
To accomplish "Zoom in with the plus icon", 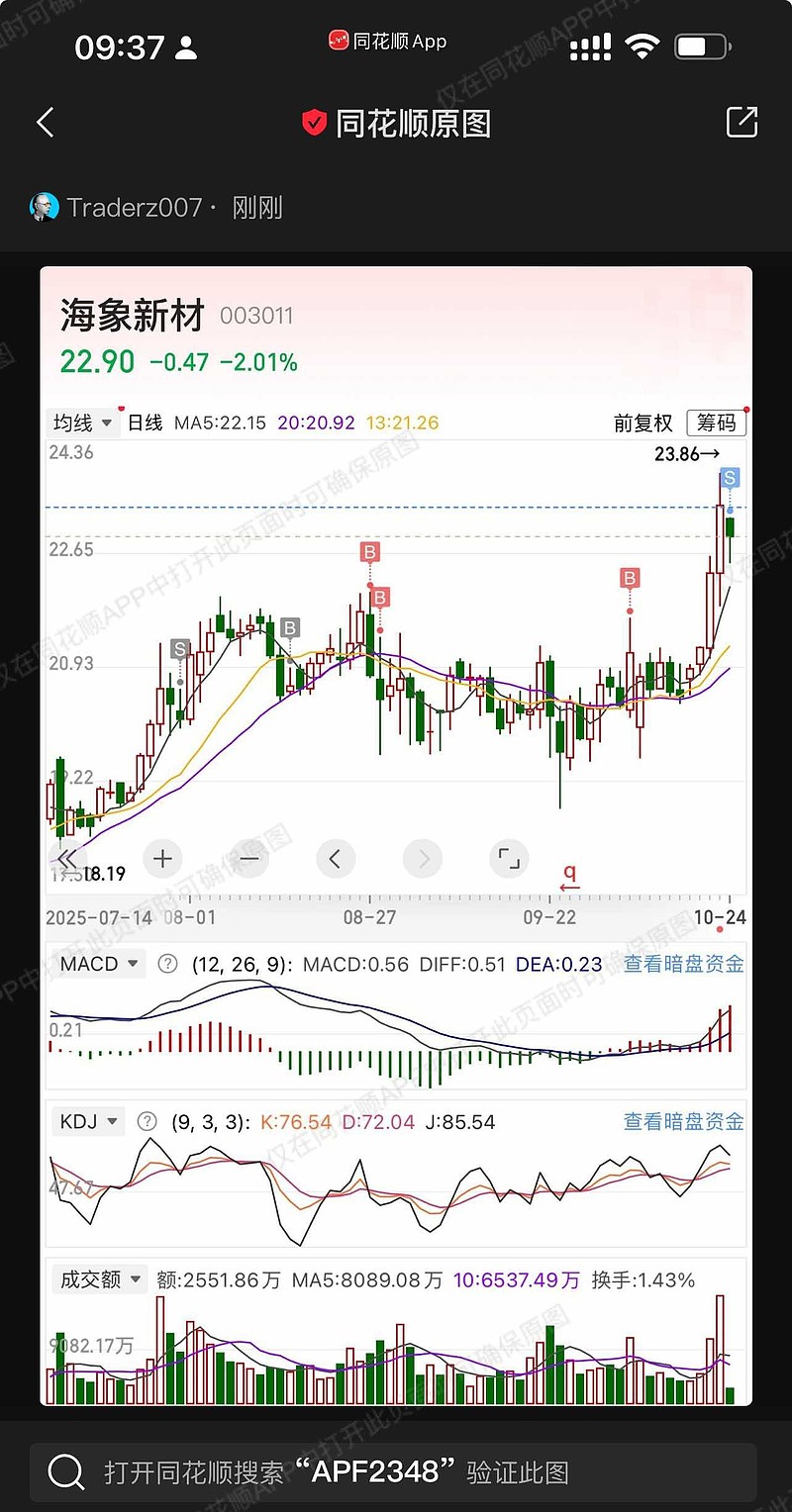I will point(162,859).
